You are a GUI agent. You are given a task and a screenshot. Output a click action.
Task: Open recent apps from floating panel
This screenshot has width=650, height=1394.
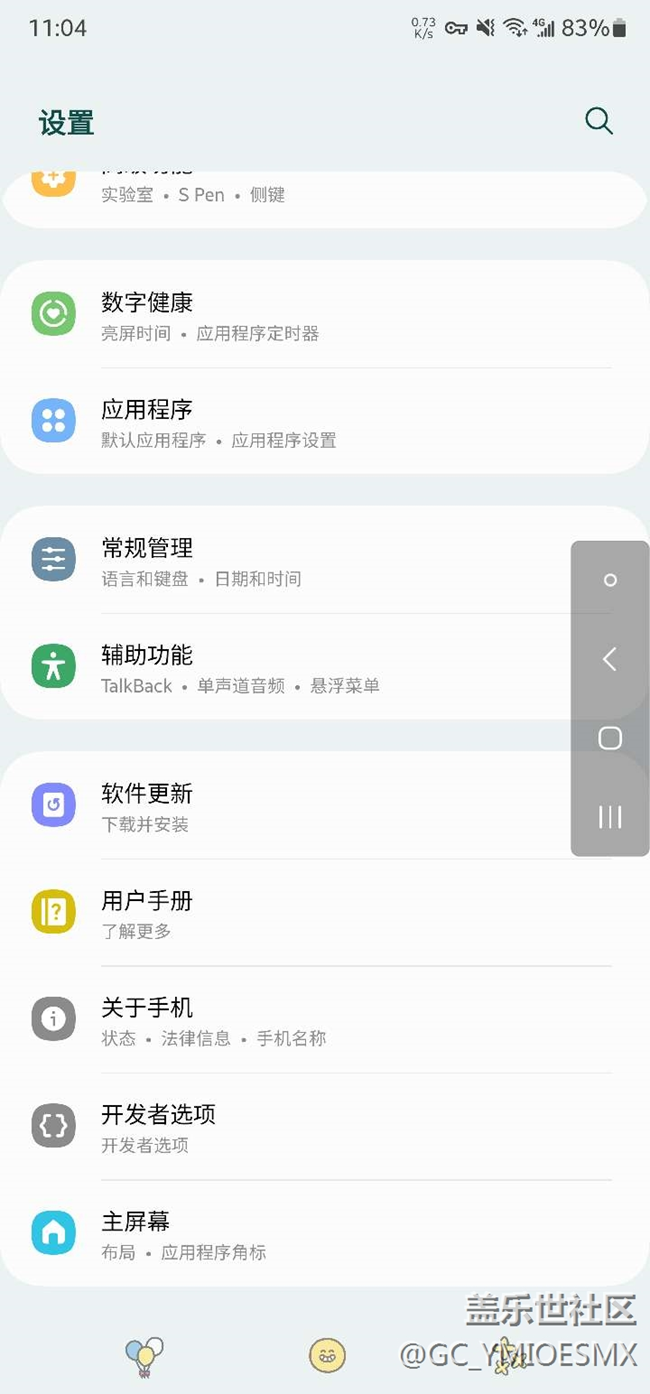[x=610, y=817]
